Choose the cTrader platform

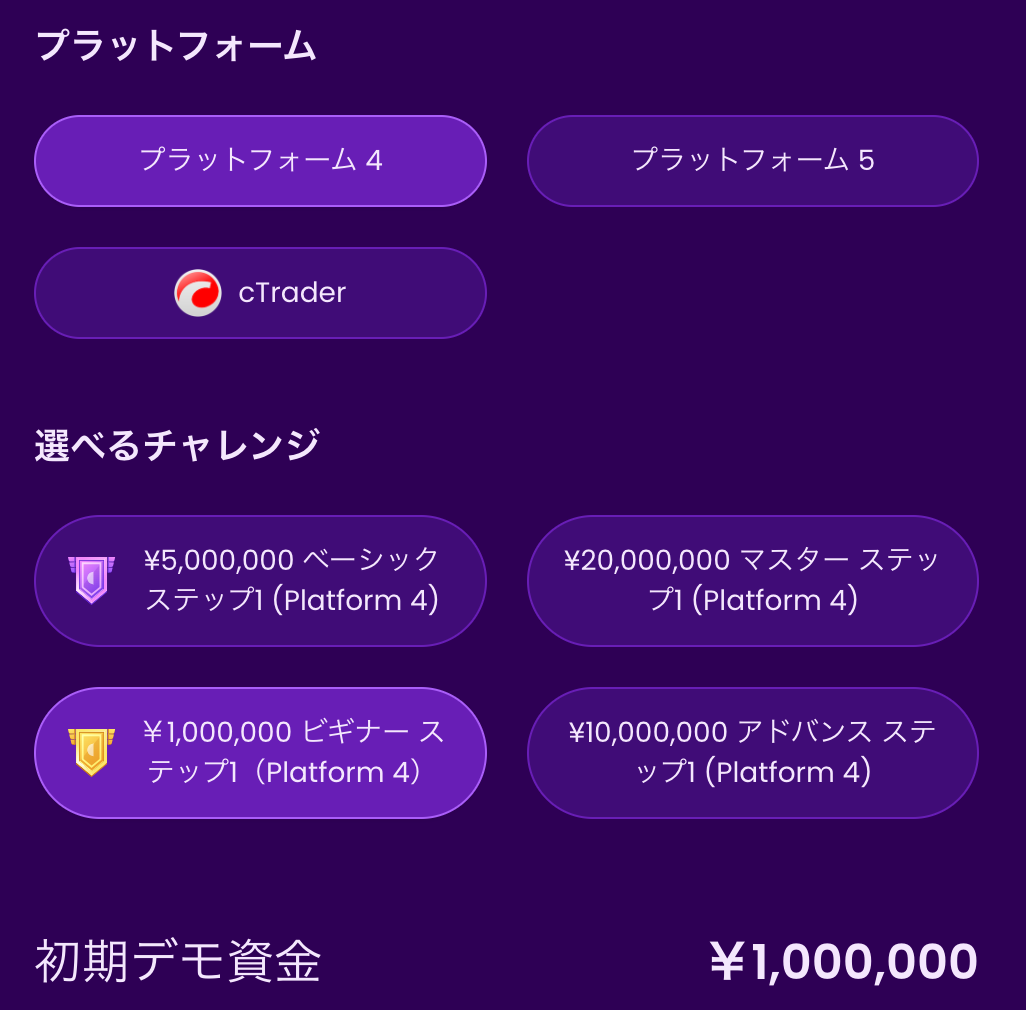point(260,293)
